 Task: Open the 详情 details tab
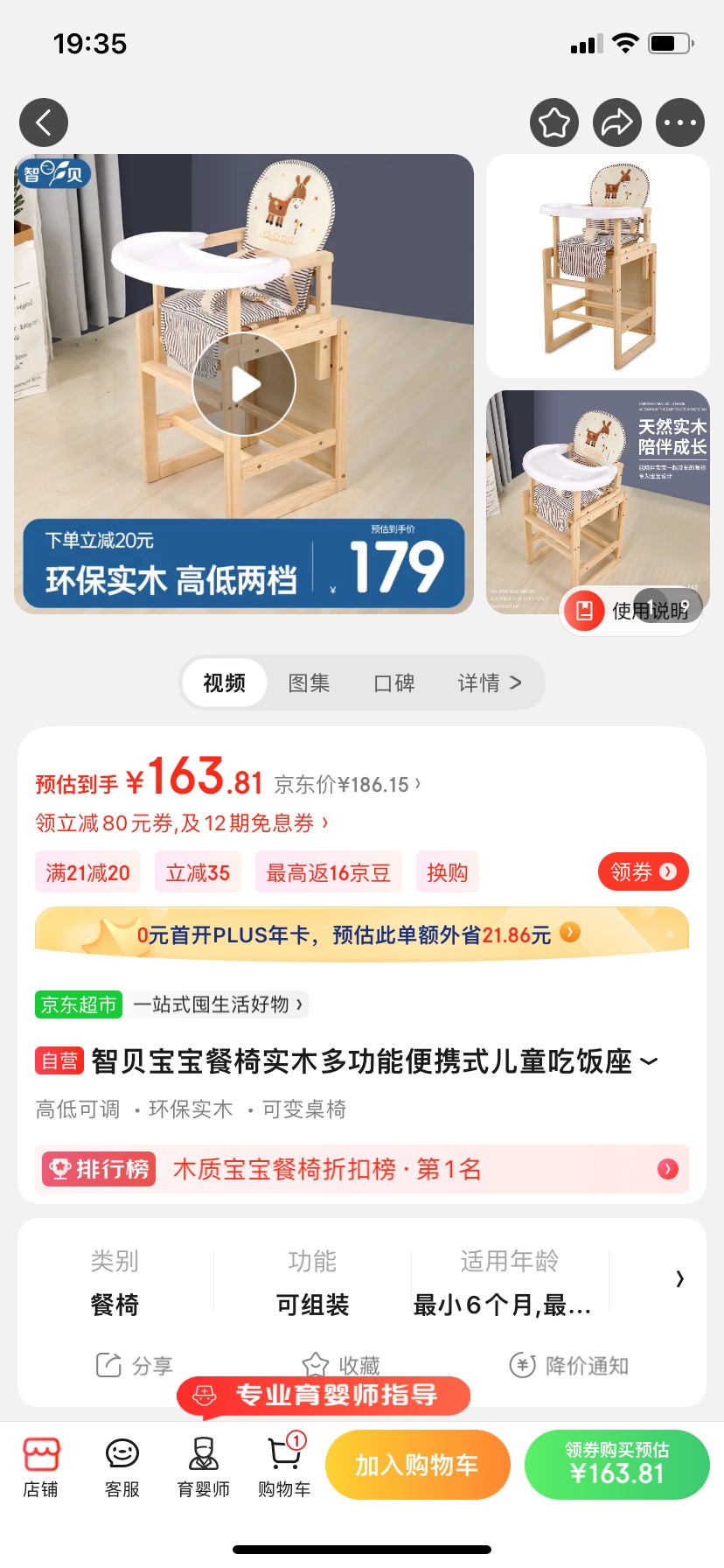(489, 682)
